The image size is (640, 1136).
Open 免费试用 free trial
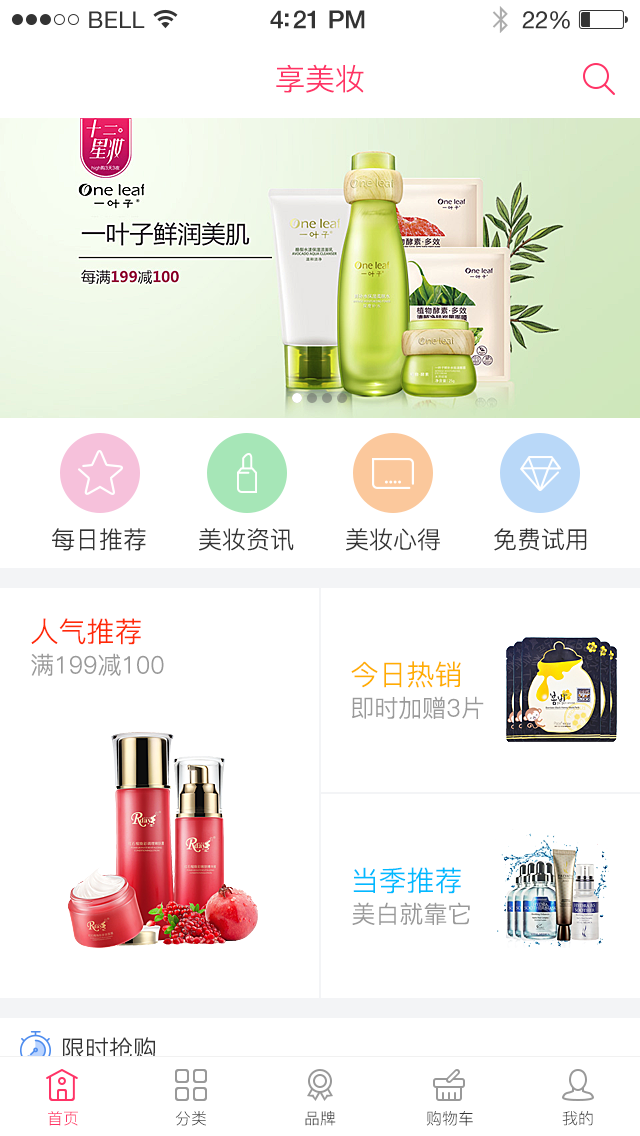(x=540, y=493)
